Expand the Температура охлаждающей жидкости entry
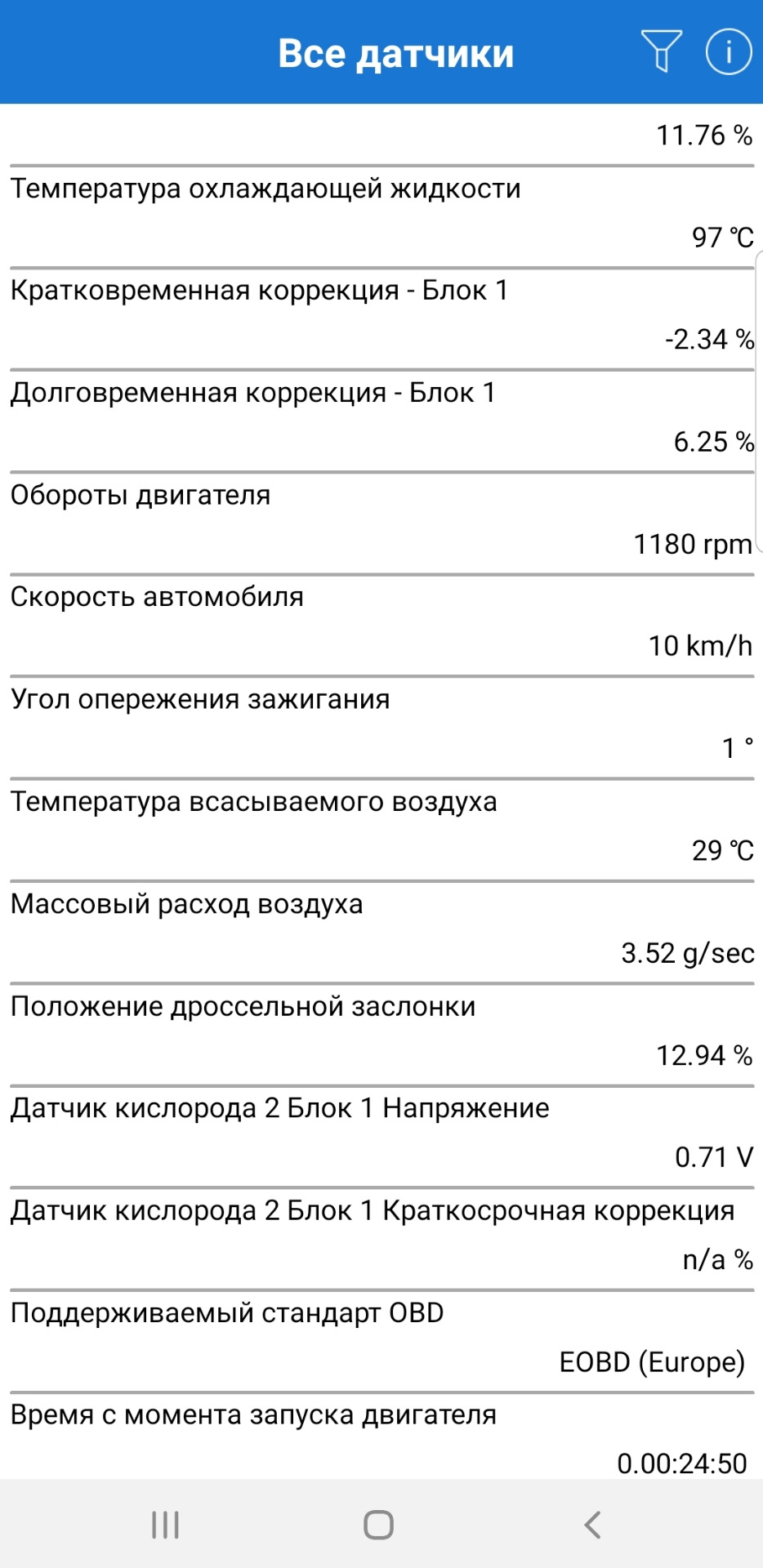 point(381,212)
